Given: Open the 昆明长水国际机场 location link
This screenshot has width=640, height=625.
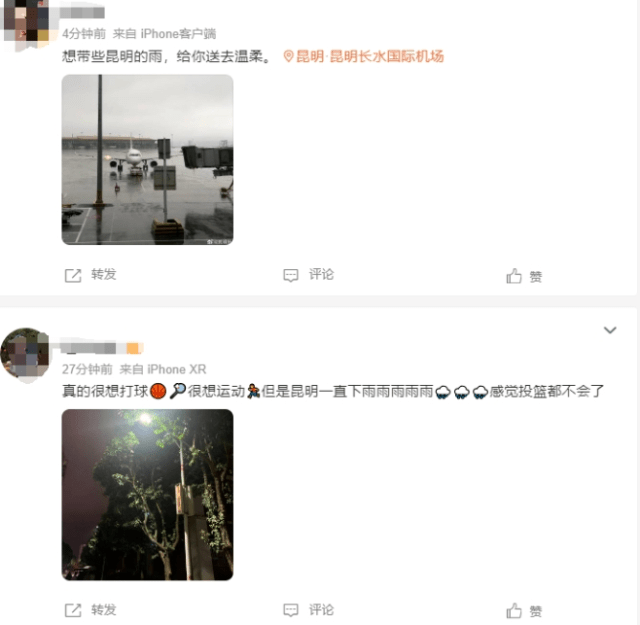Looking at the screenshot, I should pyautogui.click(x=364, y=56).
